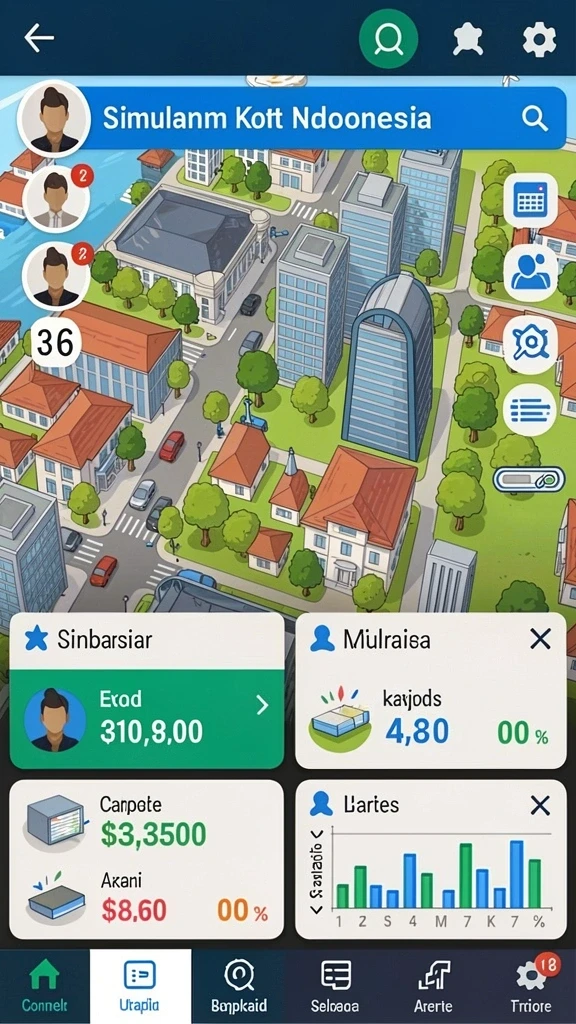Toggle the small switch on the map

529,479
